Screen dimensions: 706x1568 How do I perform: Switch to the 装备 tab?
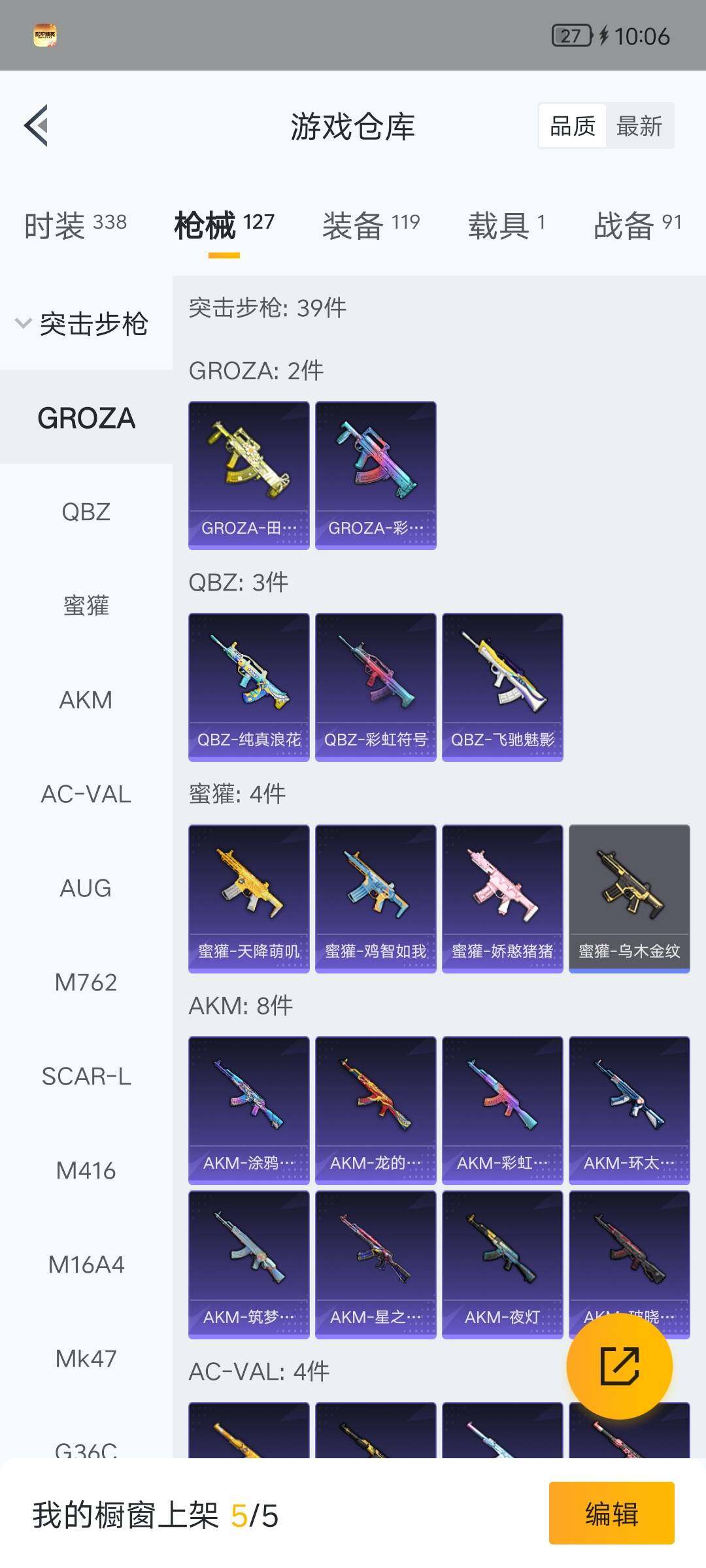(x=371, y=225)
